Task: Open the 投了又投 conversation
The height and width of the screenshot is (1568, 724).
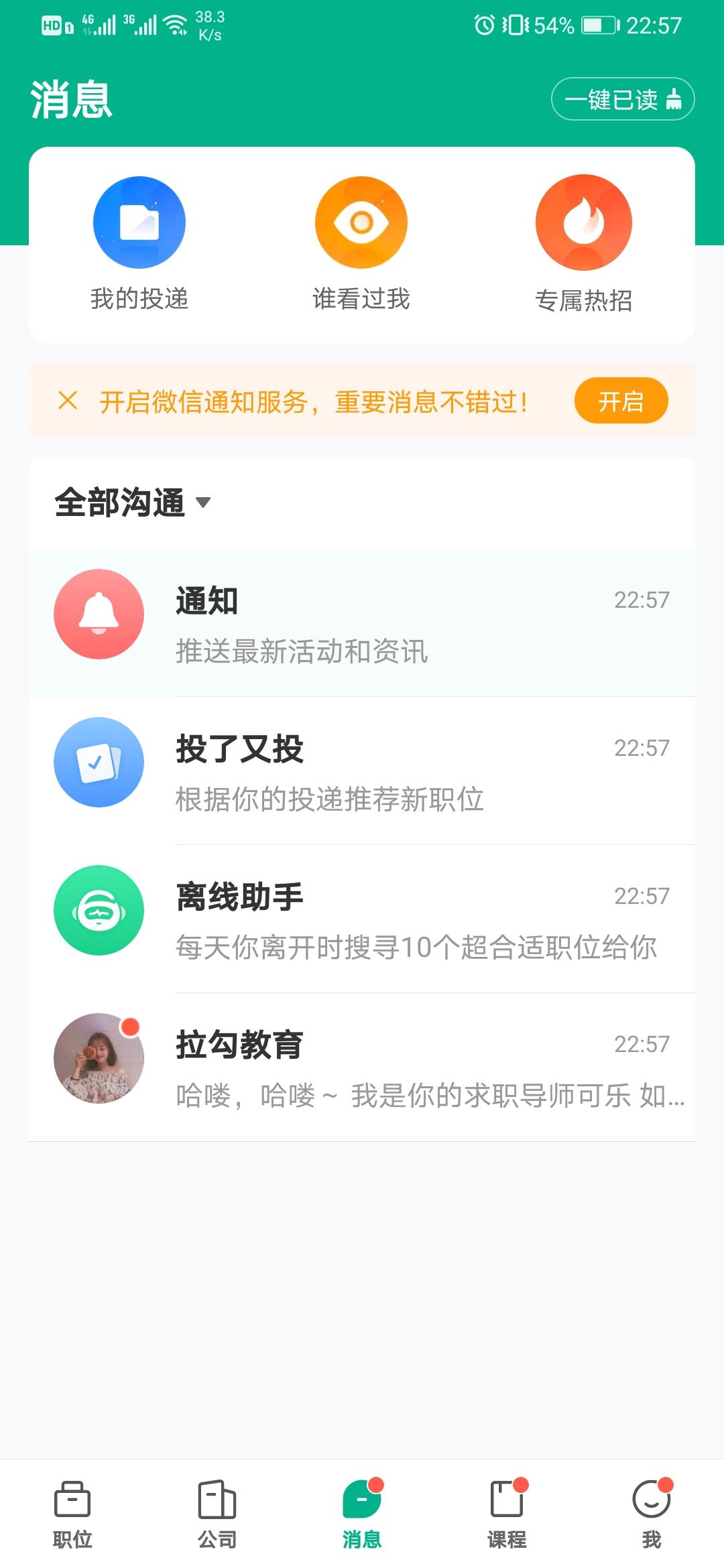Action: click(362, 771)
